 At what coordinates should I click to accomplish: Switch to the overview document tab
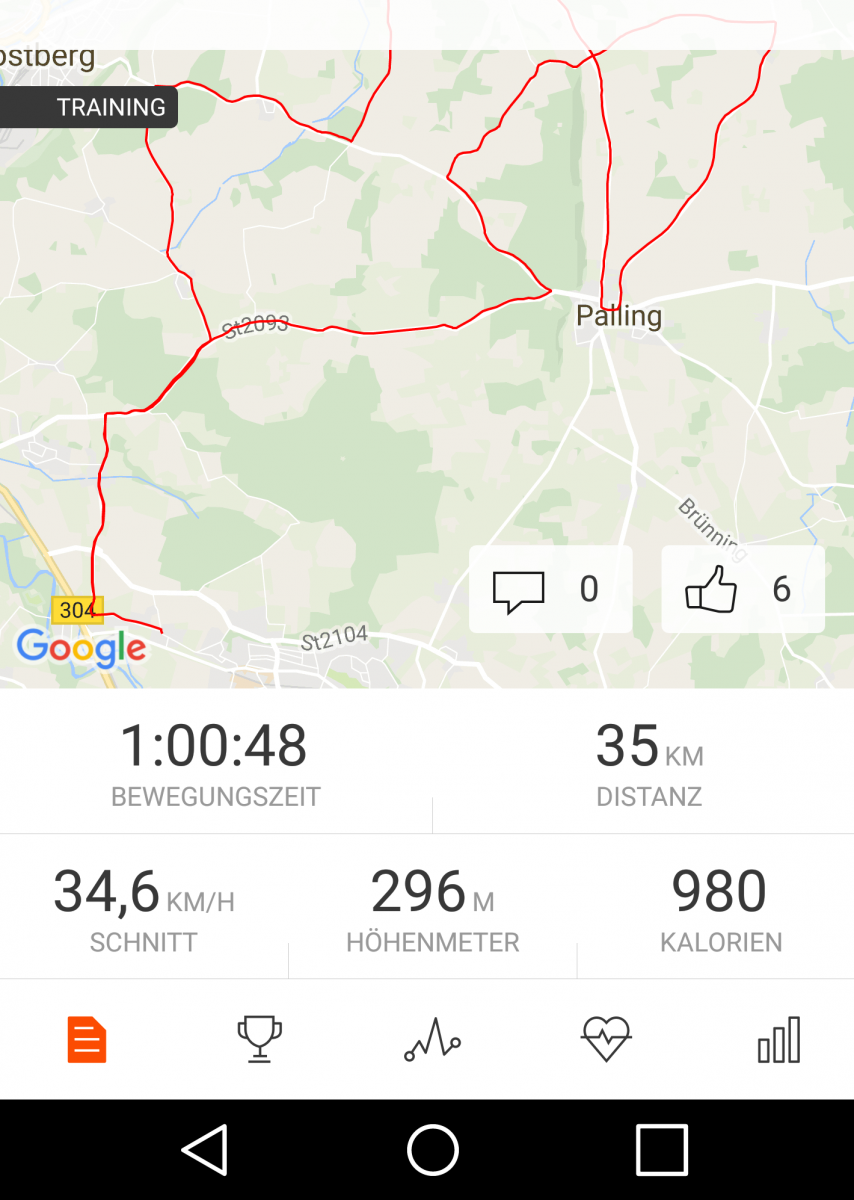pos(87,1040)
